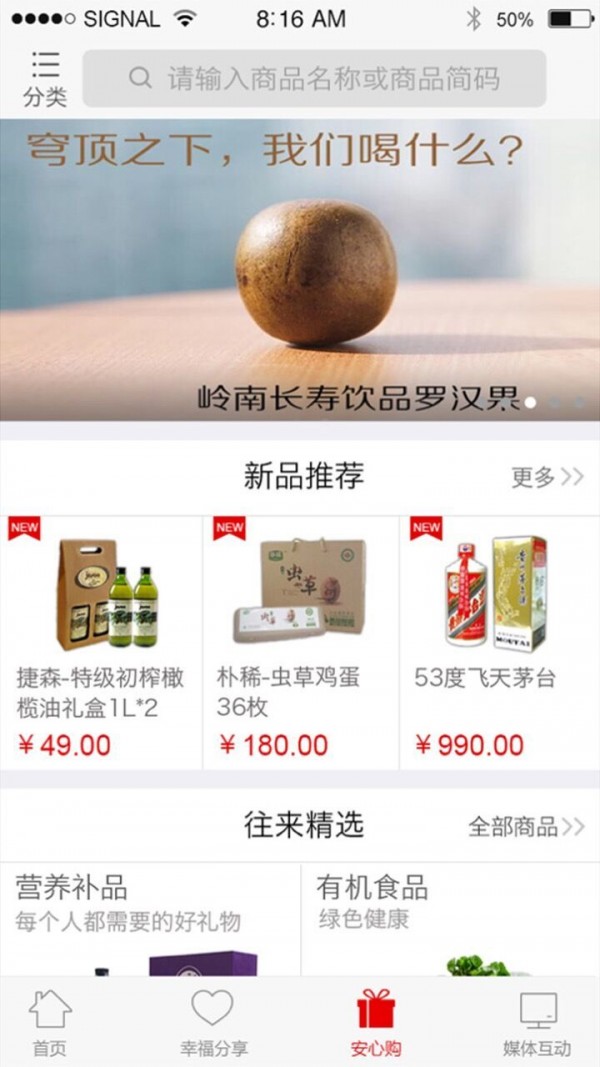600x1067 pixels.
Task: View 更多 new product recommendations
Action: [547, 477]
